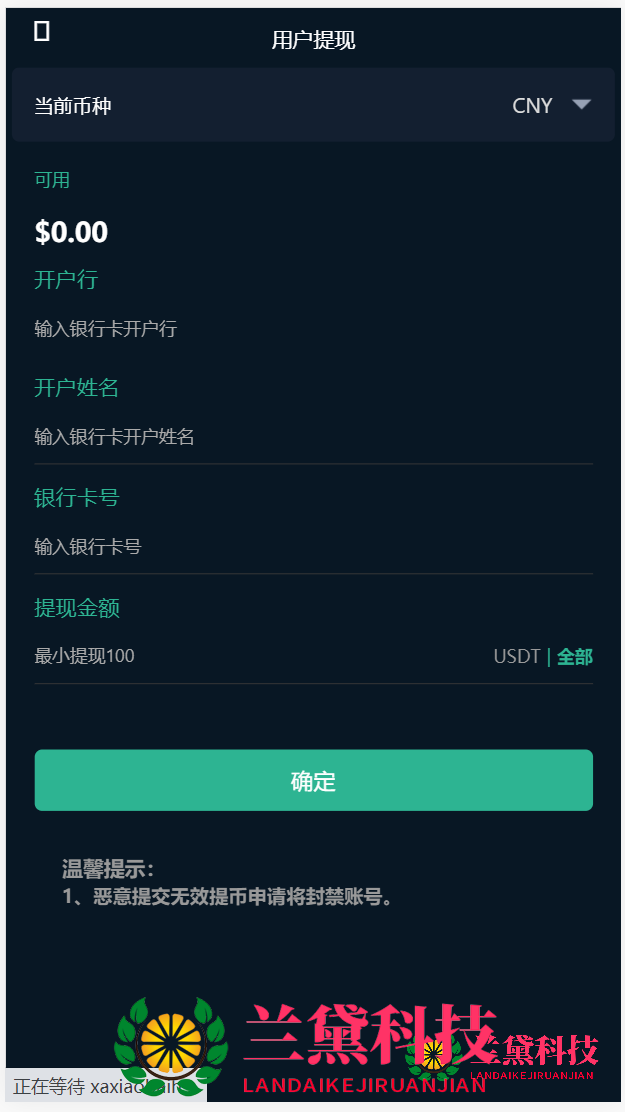
Task: Tap 全部 to withdraw all
Action: 574,657
